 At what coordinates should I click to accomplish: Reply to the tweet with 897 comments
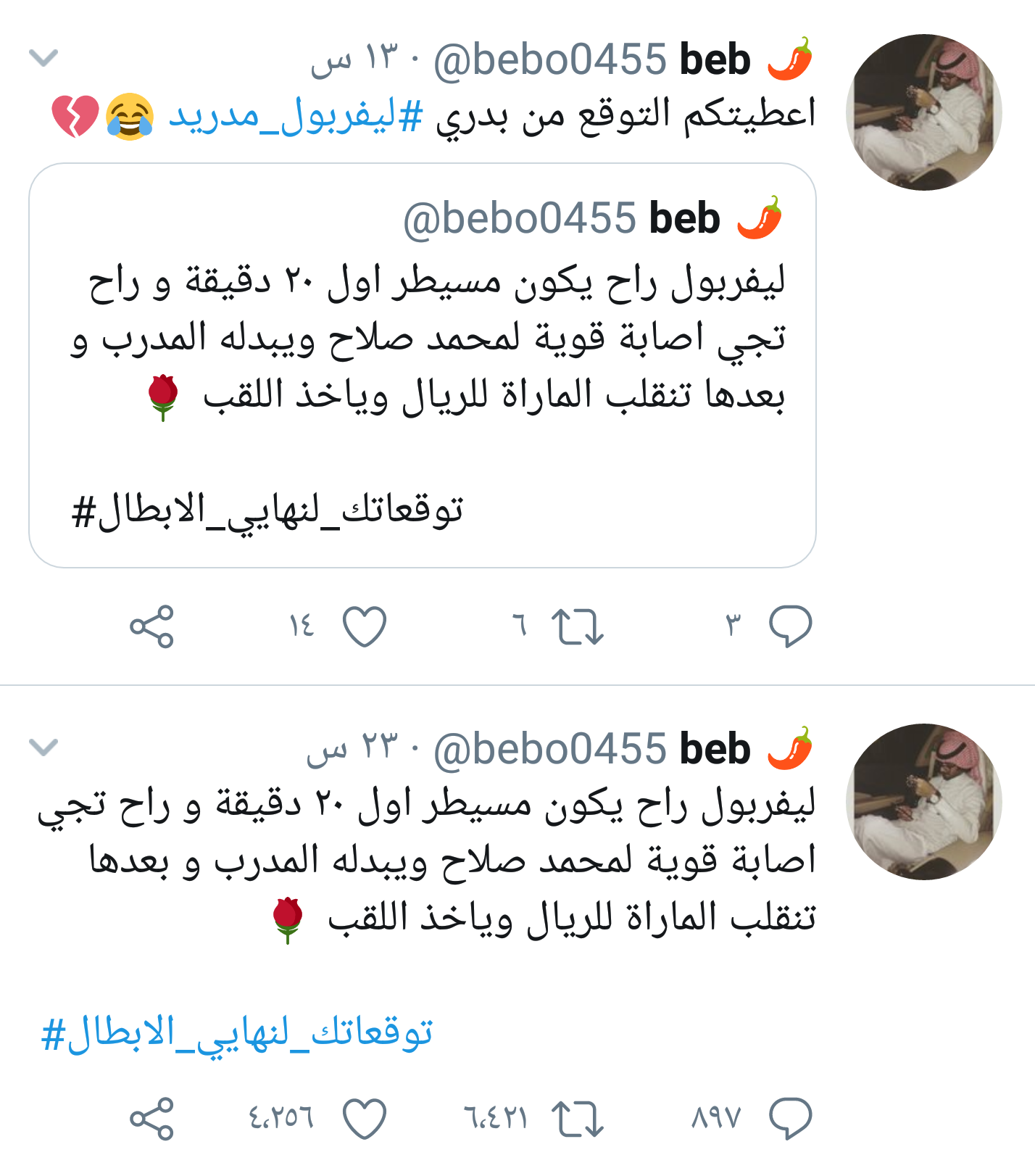[x=789, y=1119]
